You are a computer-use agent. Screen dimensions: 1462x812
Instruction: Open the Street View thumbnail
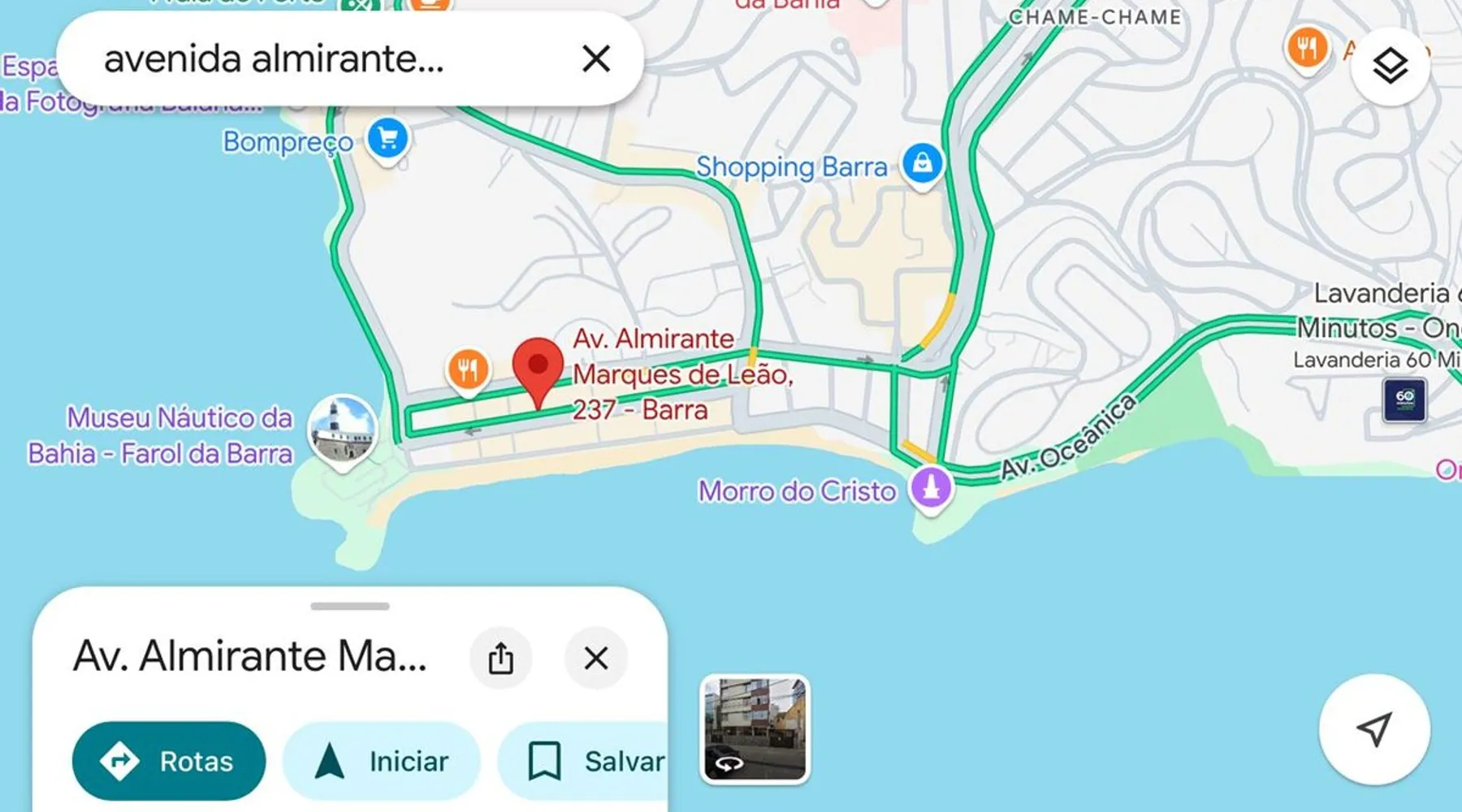(755, 728)
